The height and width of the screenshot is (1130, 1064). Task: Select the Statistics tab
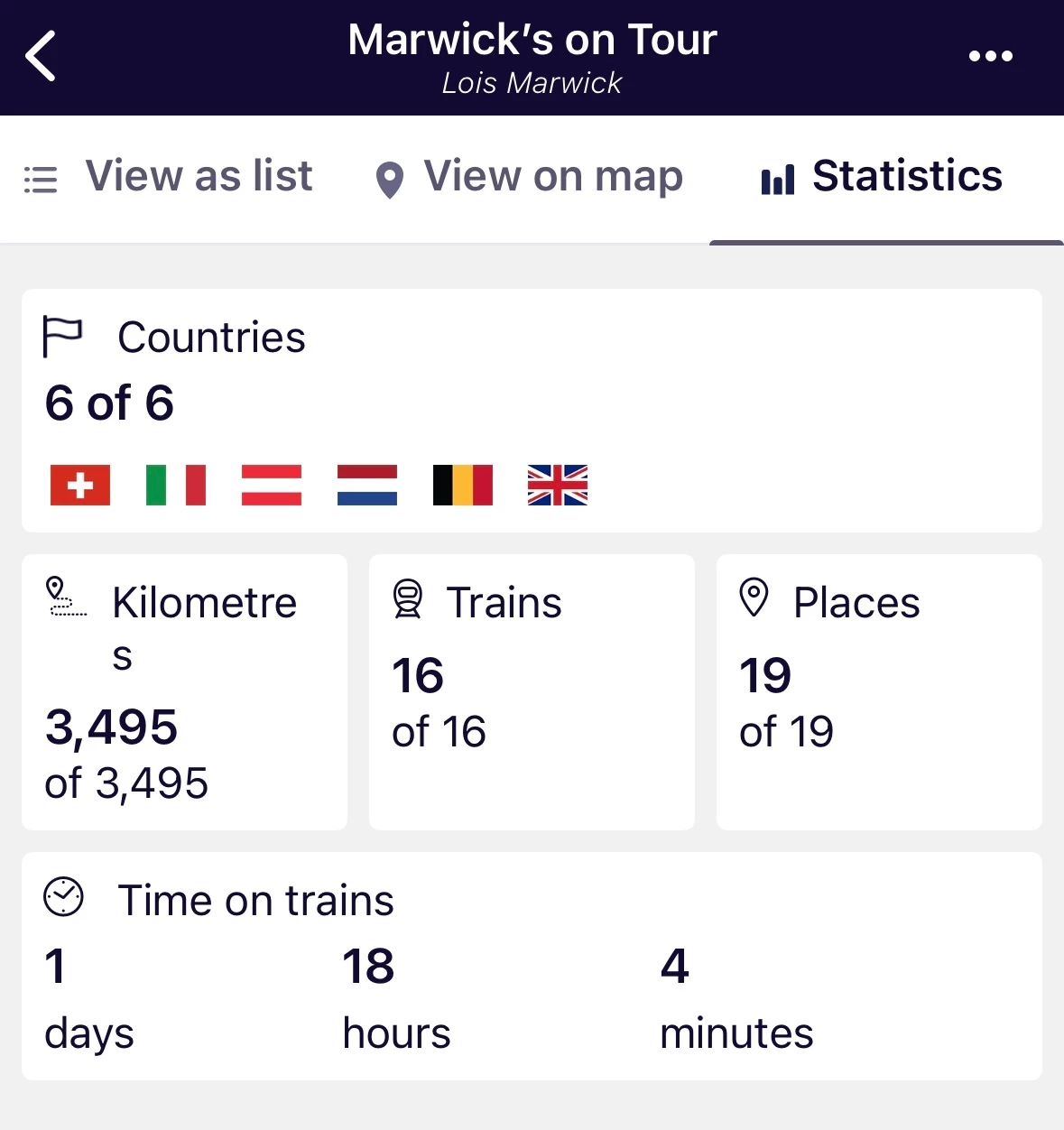pos(883,177)
